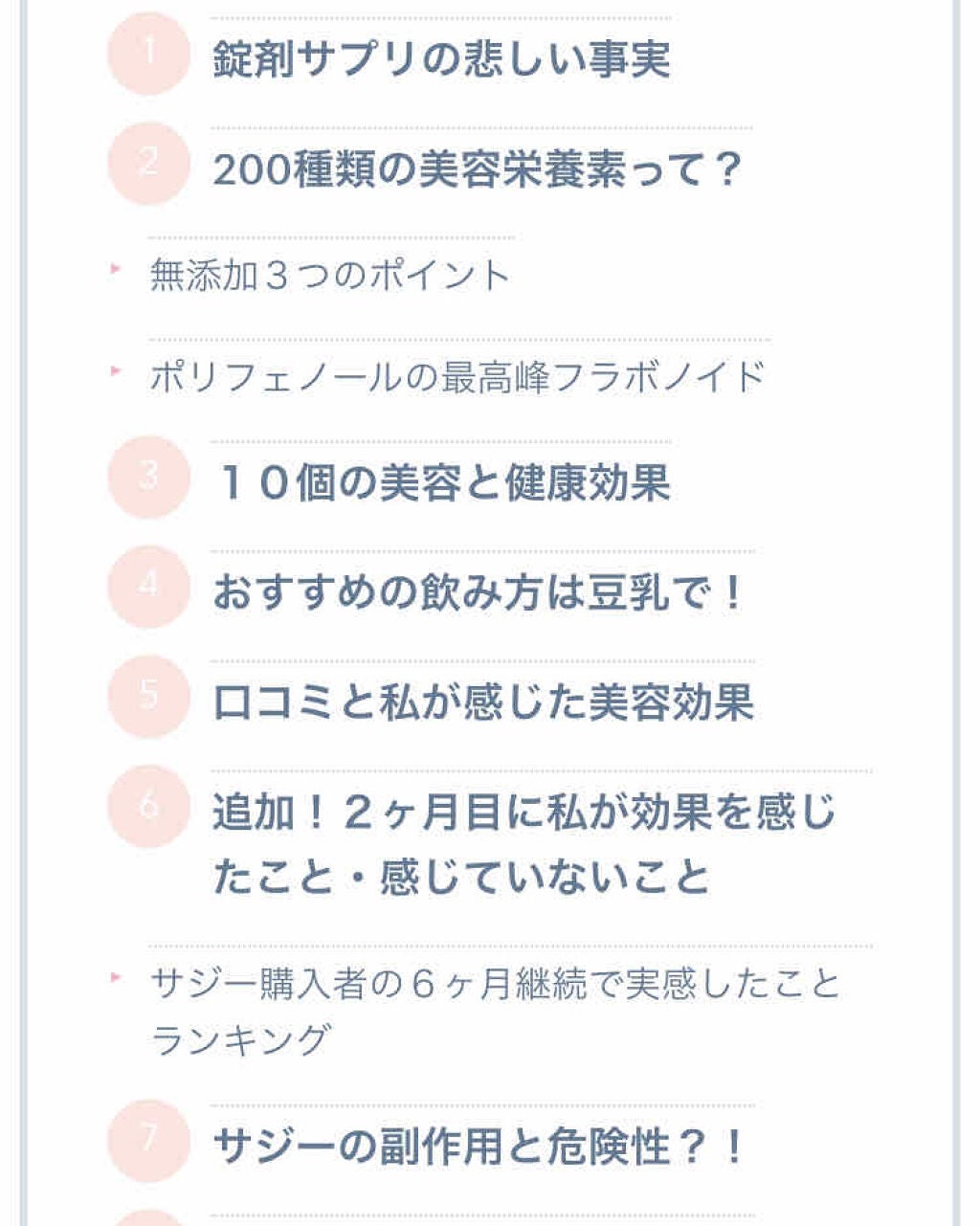Go to section 6 追加！２ヶ月目に私が効果を感じたこと
Image resolution: width=980 pixels, height=1226 pixels.
pyautogui.click(x=523, y=844)
